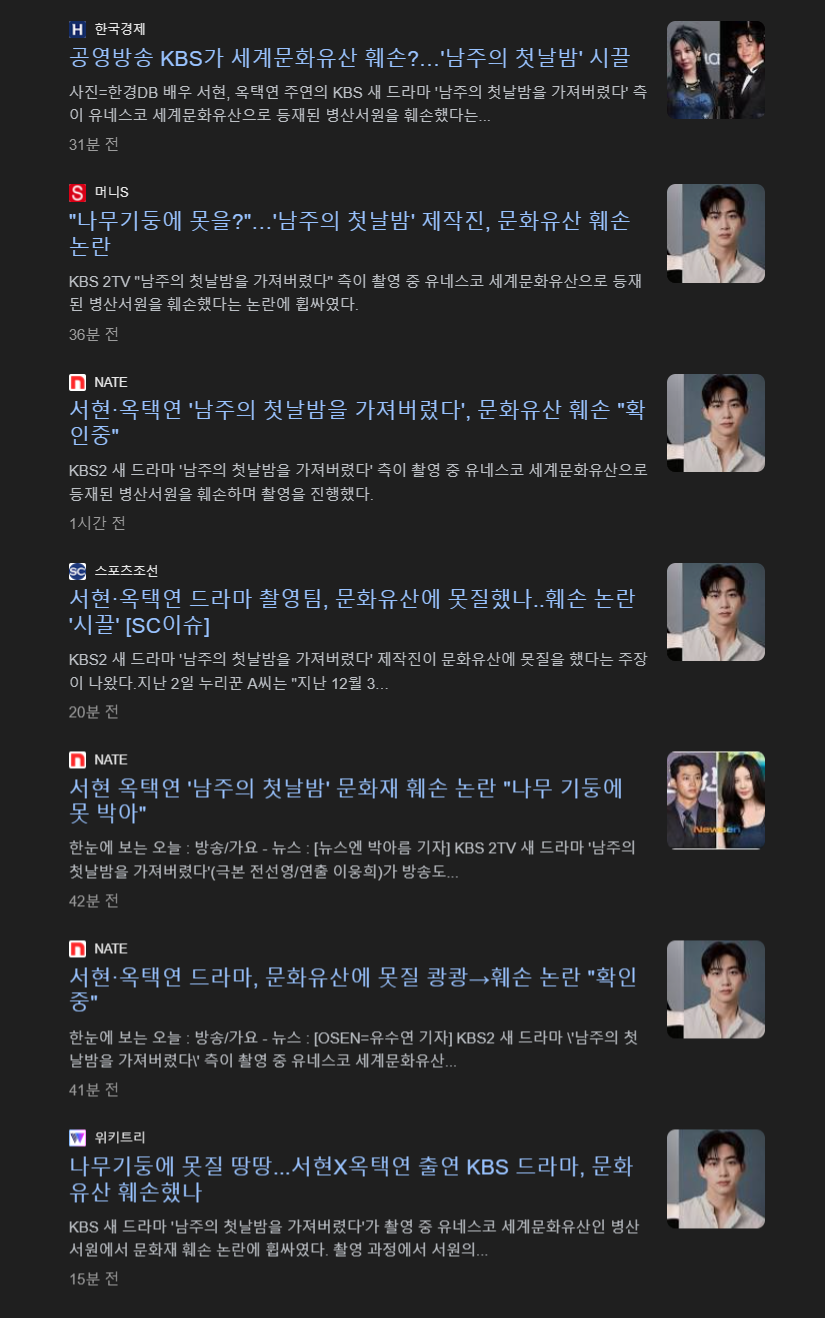Screen dimensions: 825x1318
Task: Open NATE article '나무 기둥에 못 박아'
Action: click(345, 788)
